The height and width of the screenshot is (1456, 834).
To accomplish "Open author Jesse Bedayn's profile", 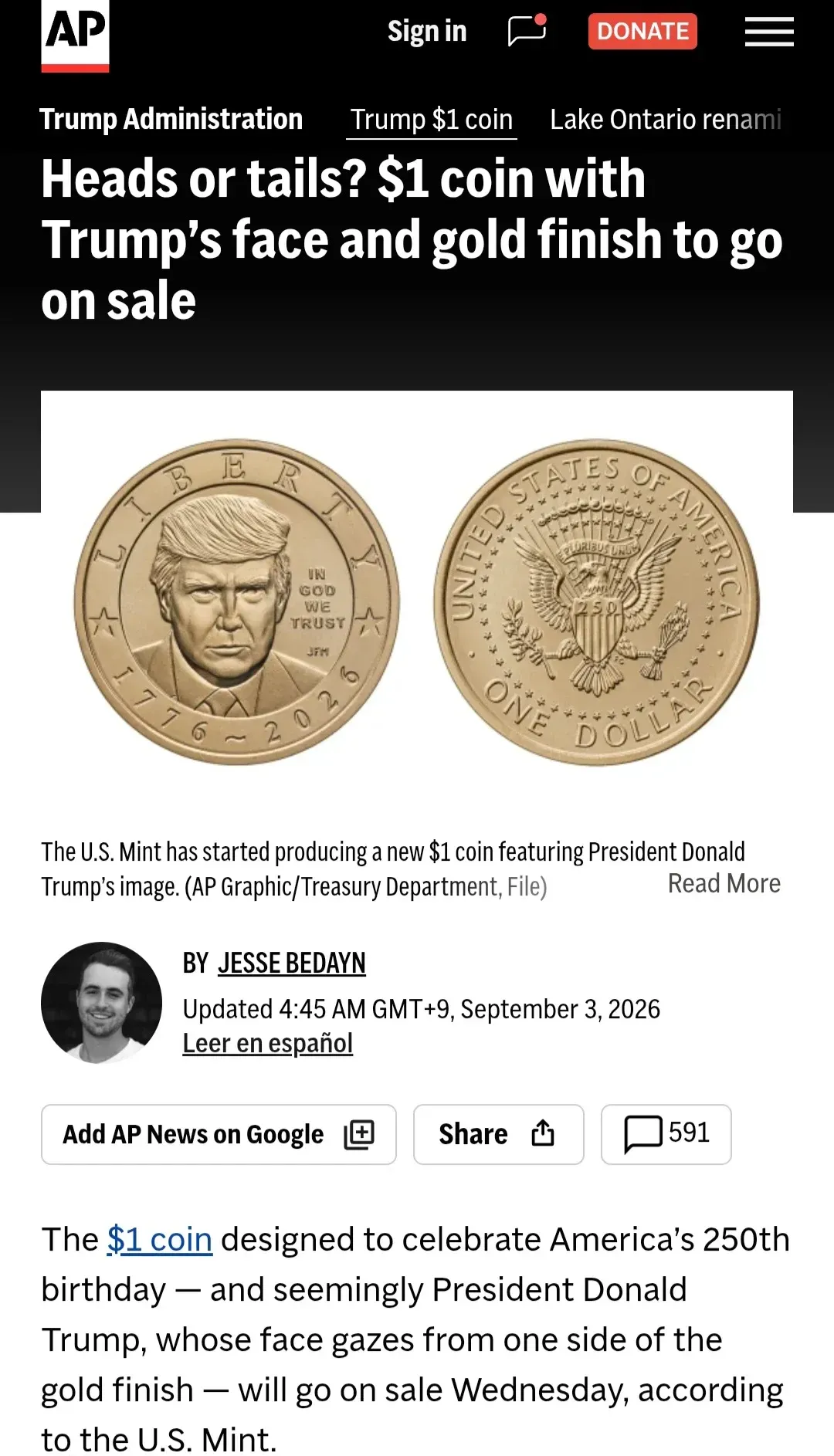I will [292, 963].
